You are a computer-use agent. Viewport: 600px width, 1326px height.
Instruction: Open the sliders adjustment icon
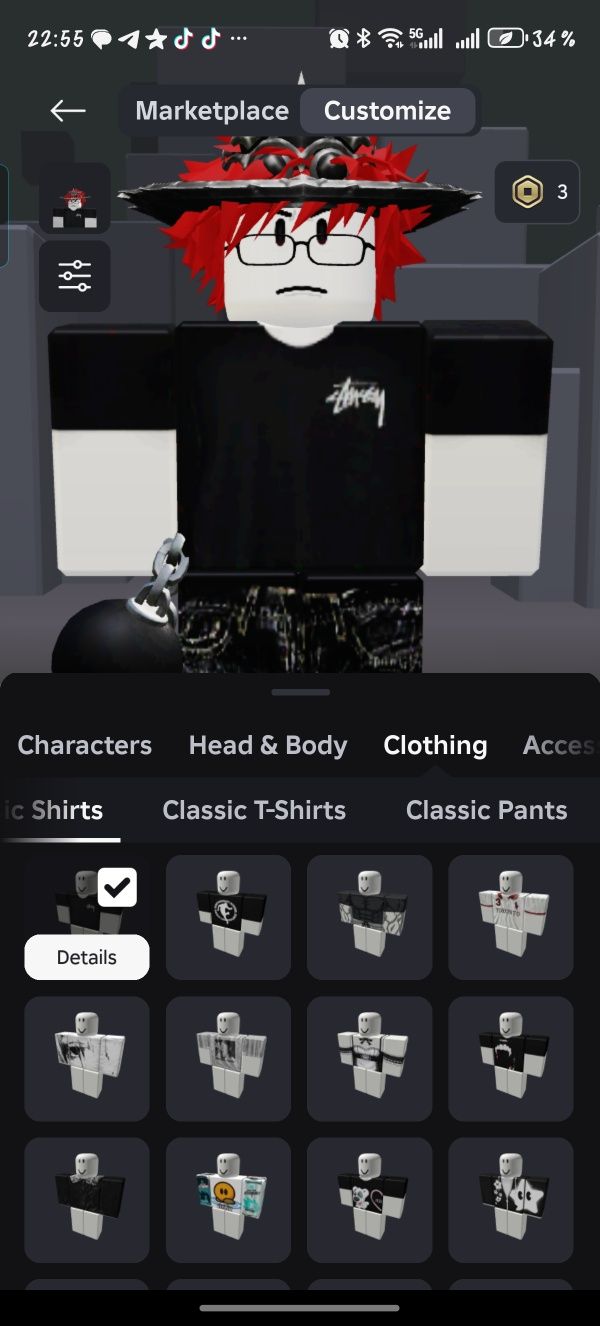[x=75, y=275]
